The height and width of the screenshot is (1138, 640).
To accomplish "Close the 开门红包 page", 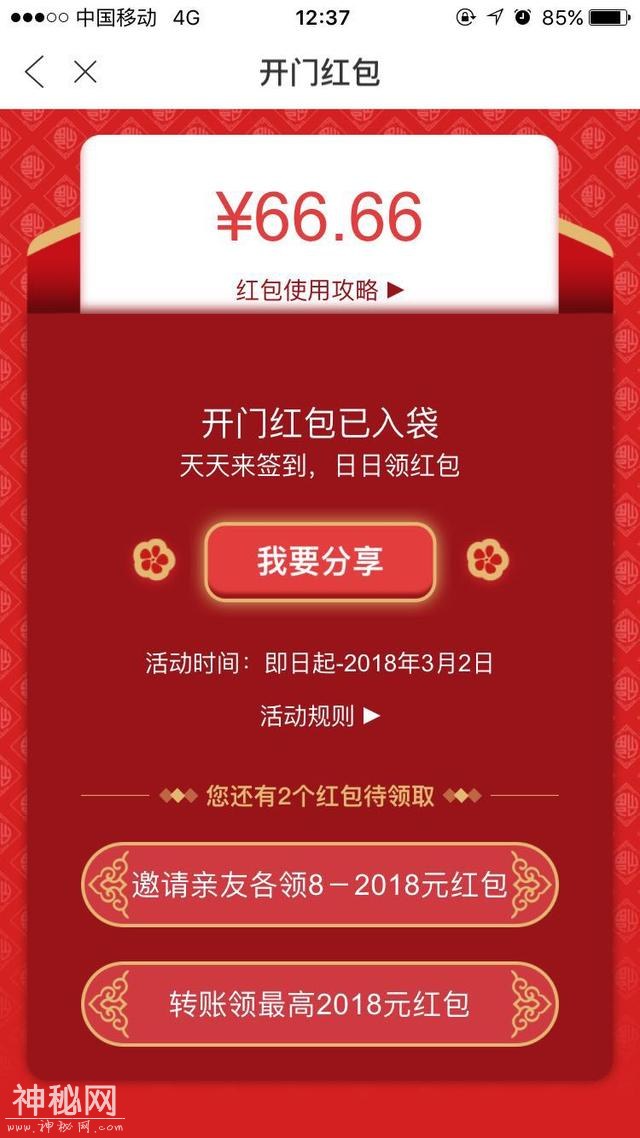I will (86, 72).
